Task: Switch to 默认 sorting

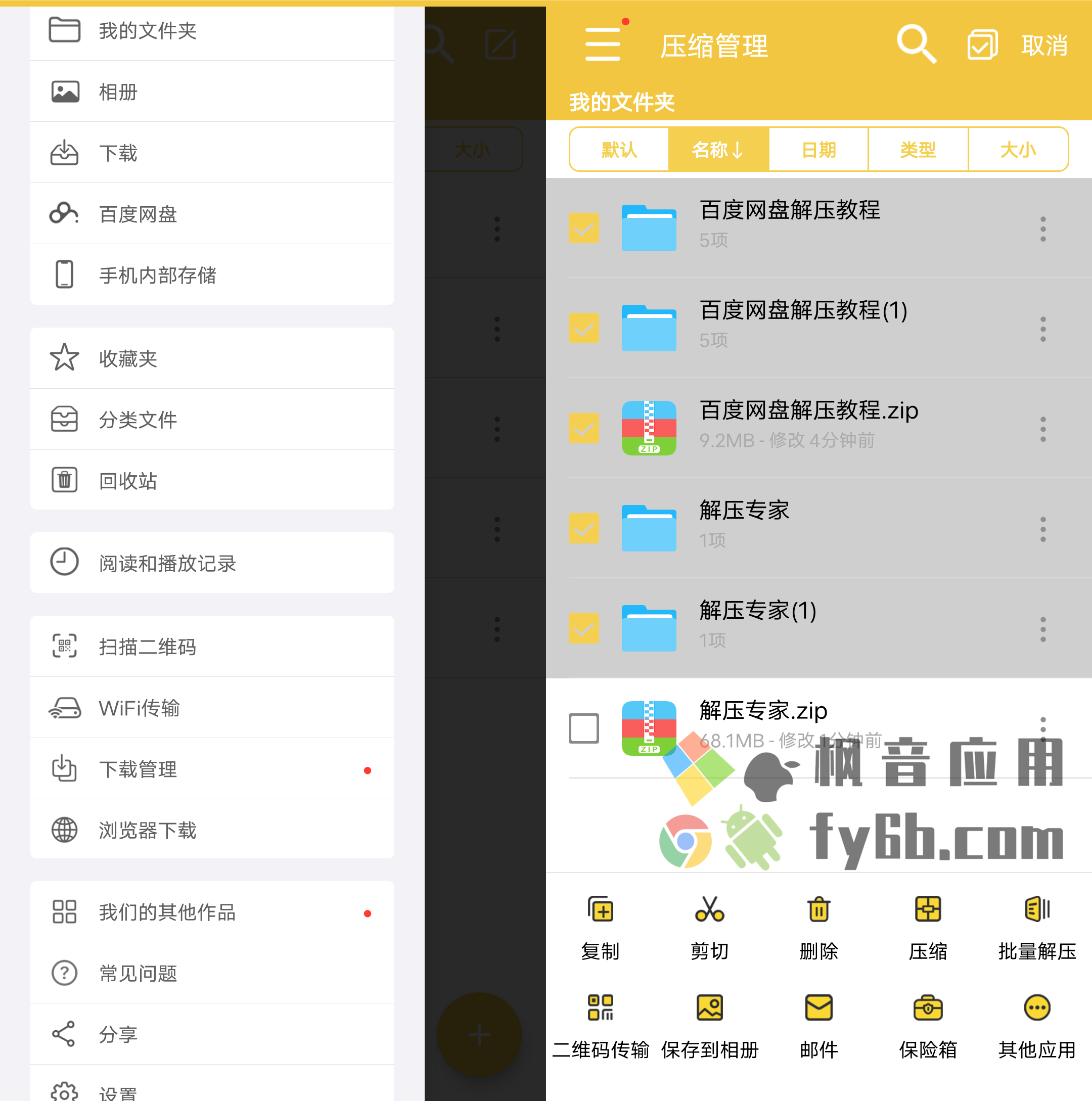Action: [619, 150]
